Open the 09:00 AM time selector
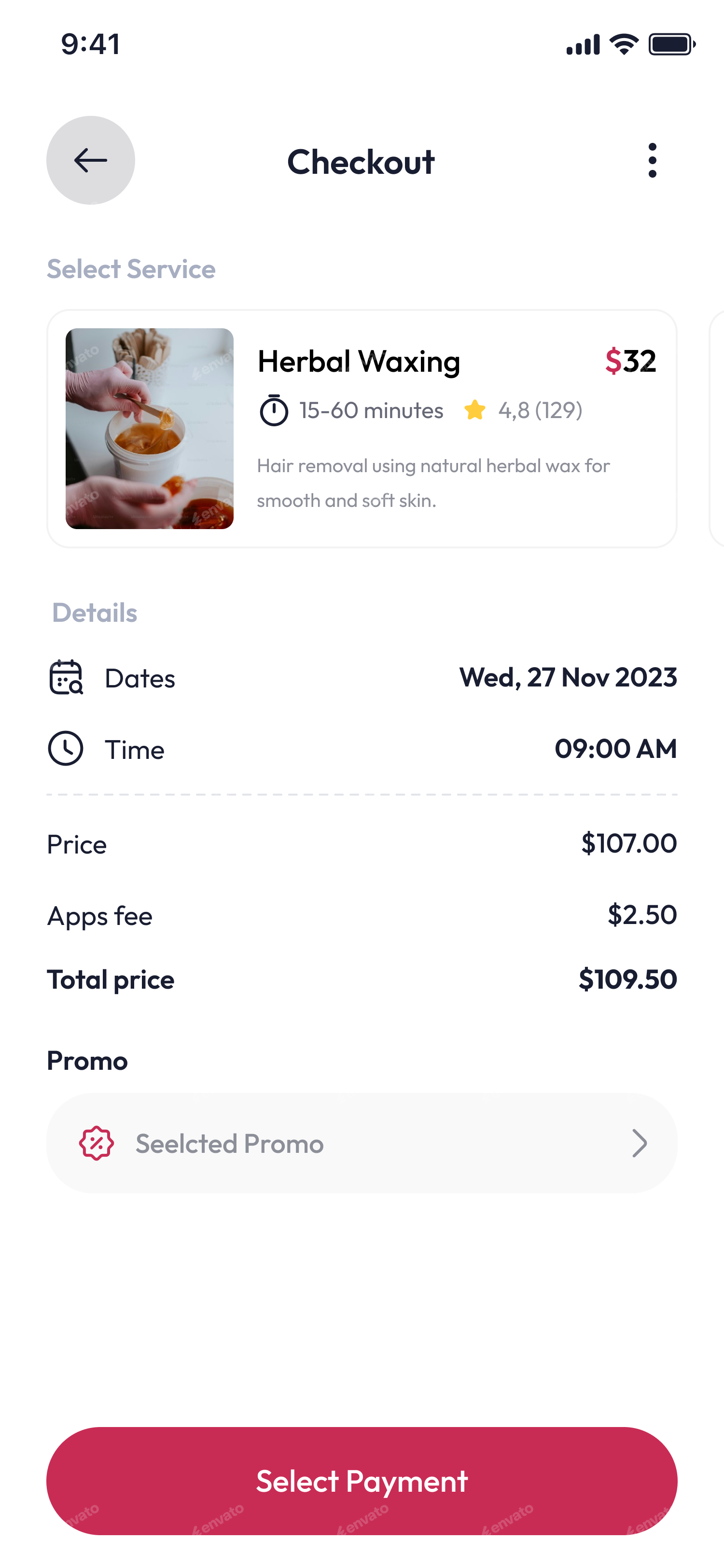This screenshot has height=1568, width=724. coord(616,749)
